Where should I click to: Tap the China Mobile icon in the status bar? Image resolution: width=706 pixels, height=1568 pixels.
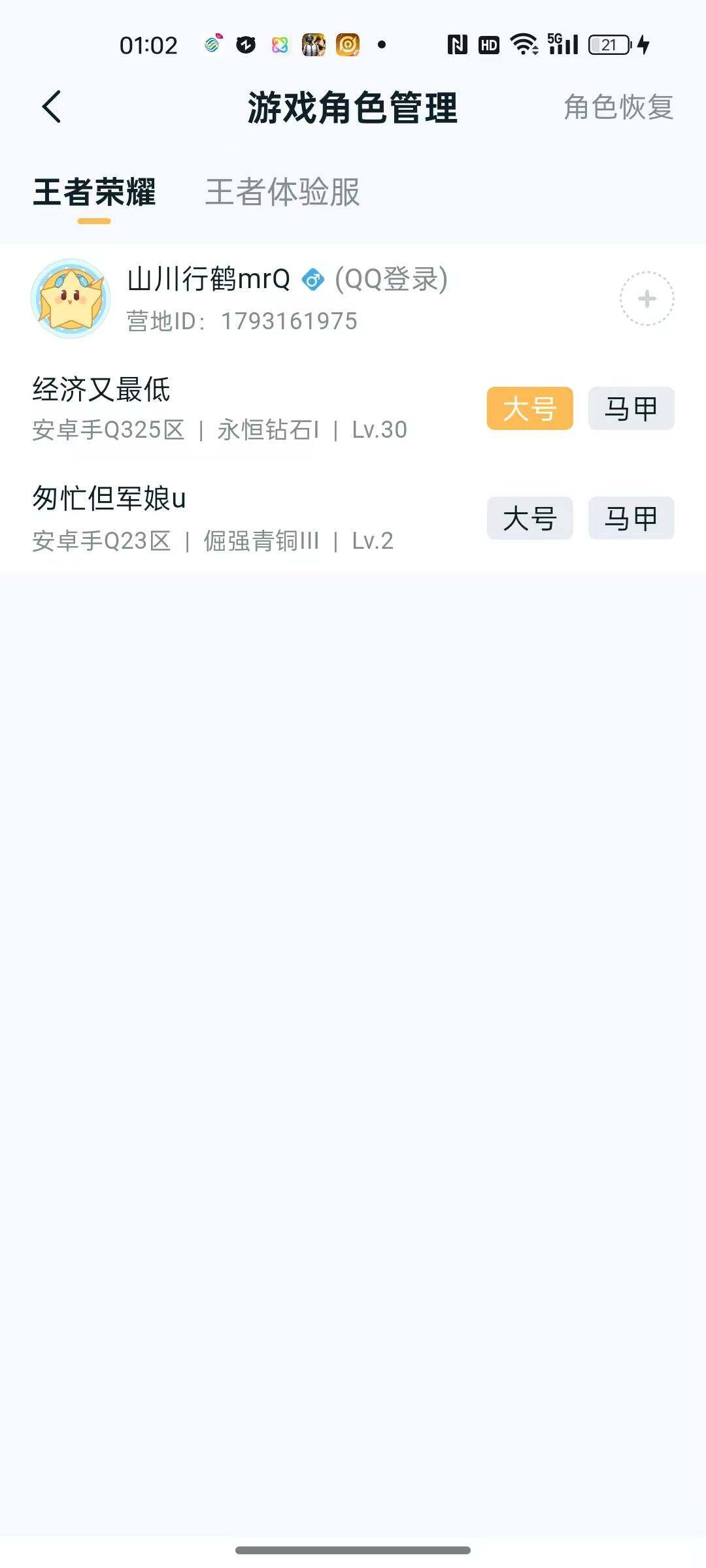210,45
